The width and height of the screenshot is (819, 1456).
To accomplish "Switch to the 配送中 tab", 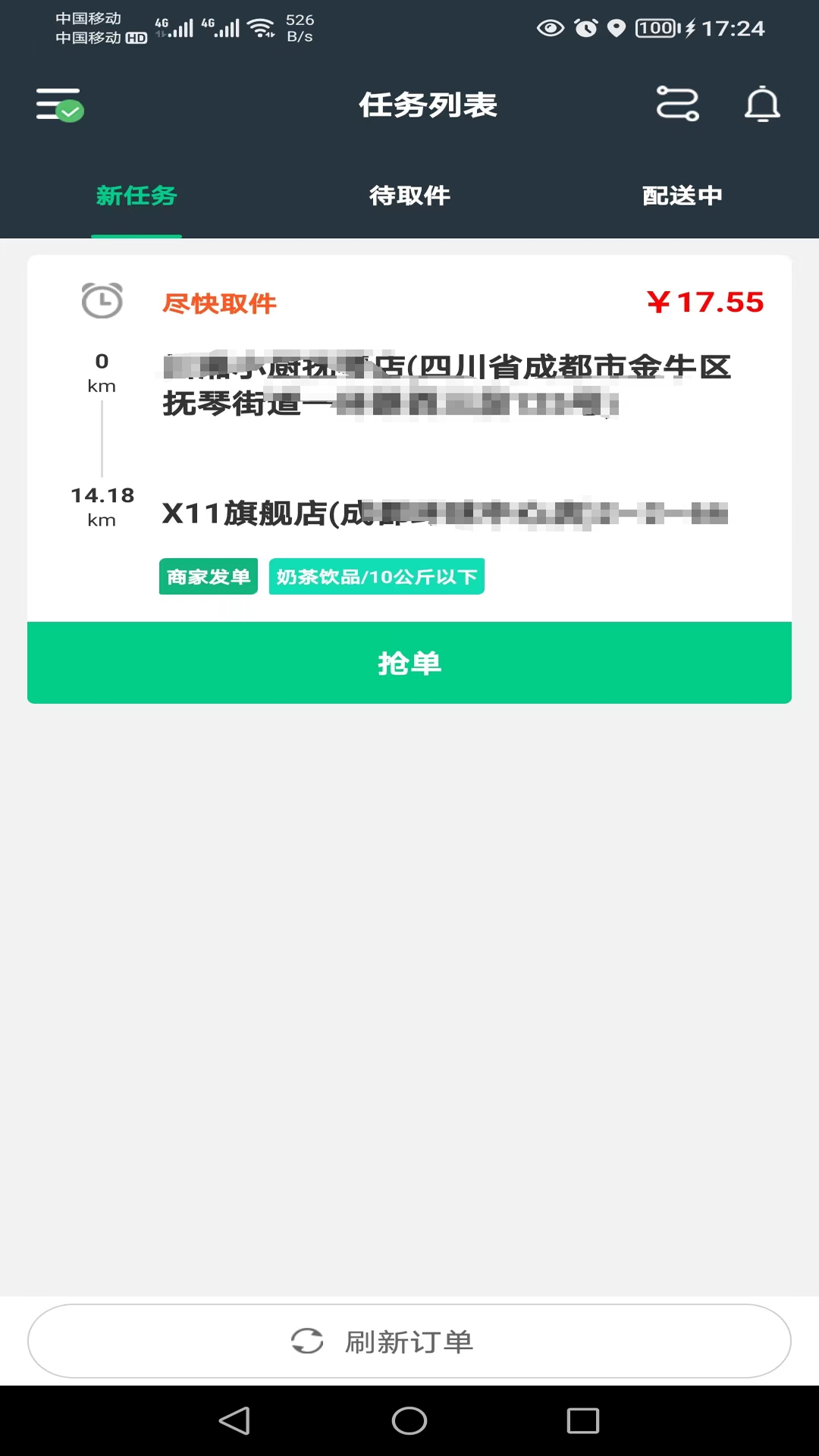I will (x=682, y=196).
